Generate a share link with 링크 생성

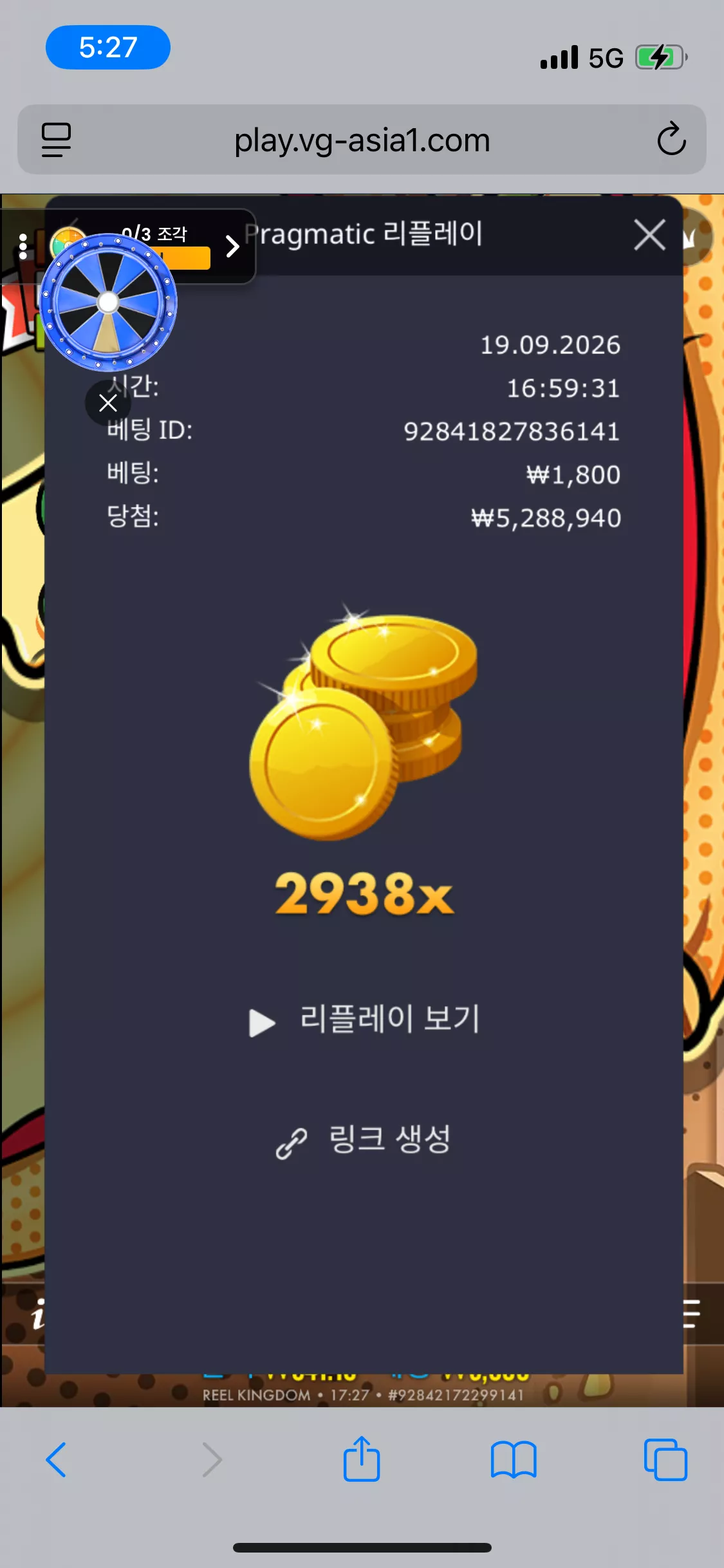pyautogui.click(x=364, y=1141)
